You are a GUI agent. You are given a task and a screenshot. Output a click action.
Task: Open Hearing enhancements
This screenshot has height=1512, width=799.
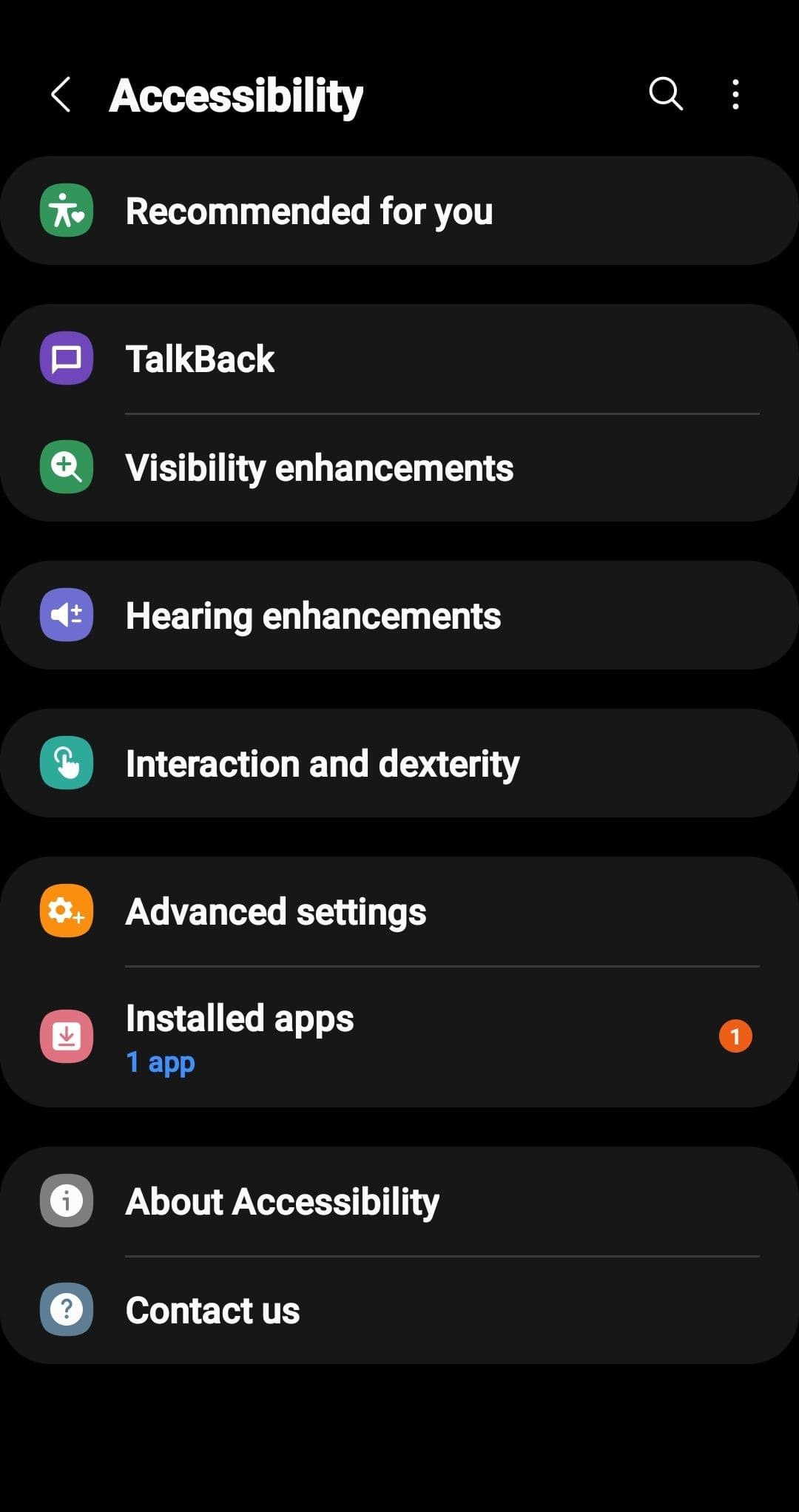click(399, 615)
